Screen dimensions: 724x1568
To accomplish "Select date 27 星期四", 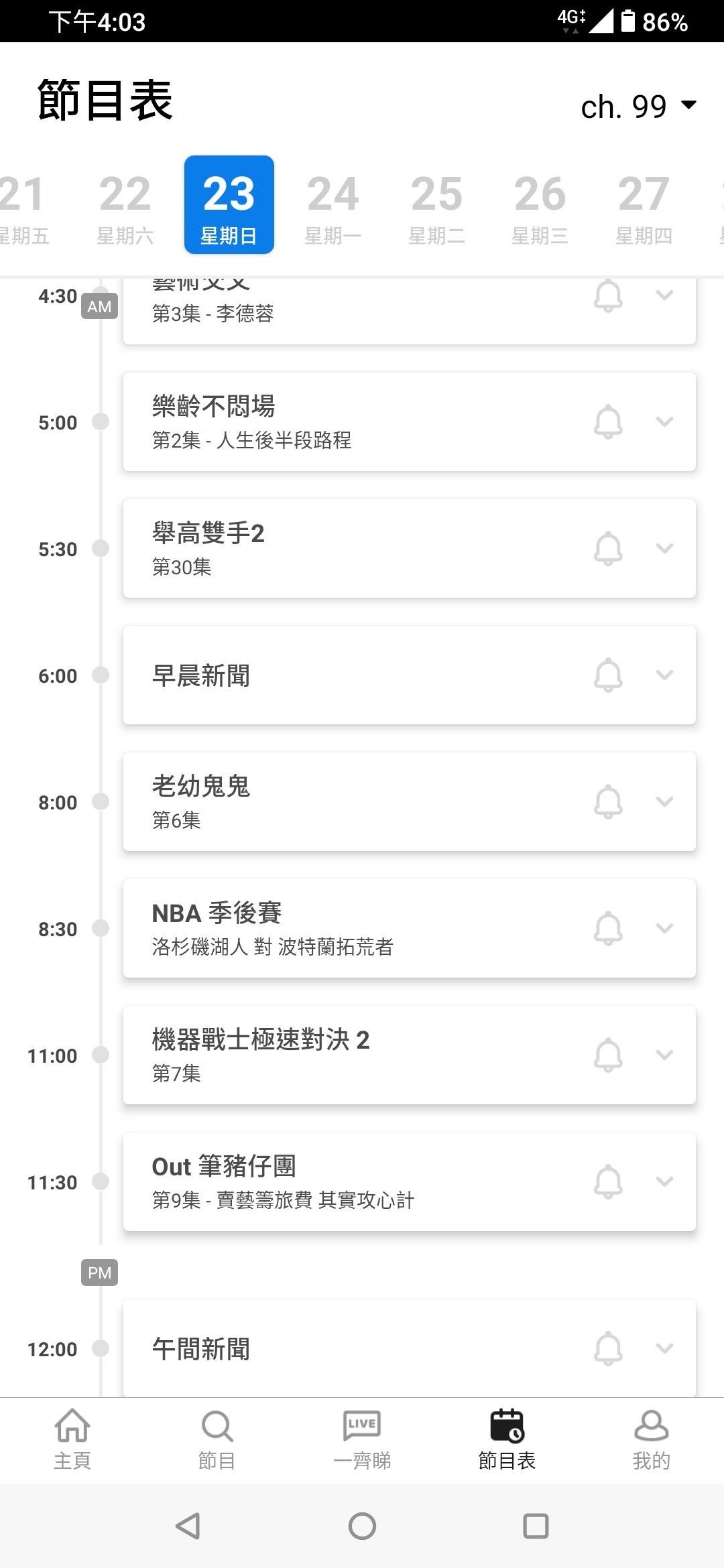I will click(x=644, y=206).
